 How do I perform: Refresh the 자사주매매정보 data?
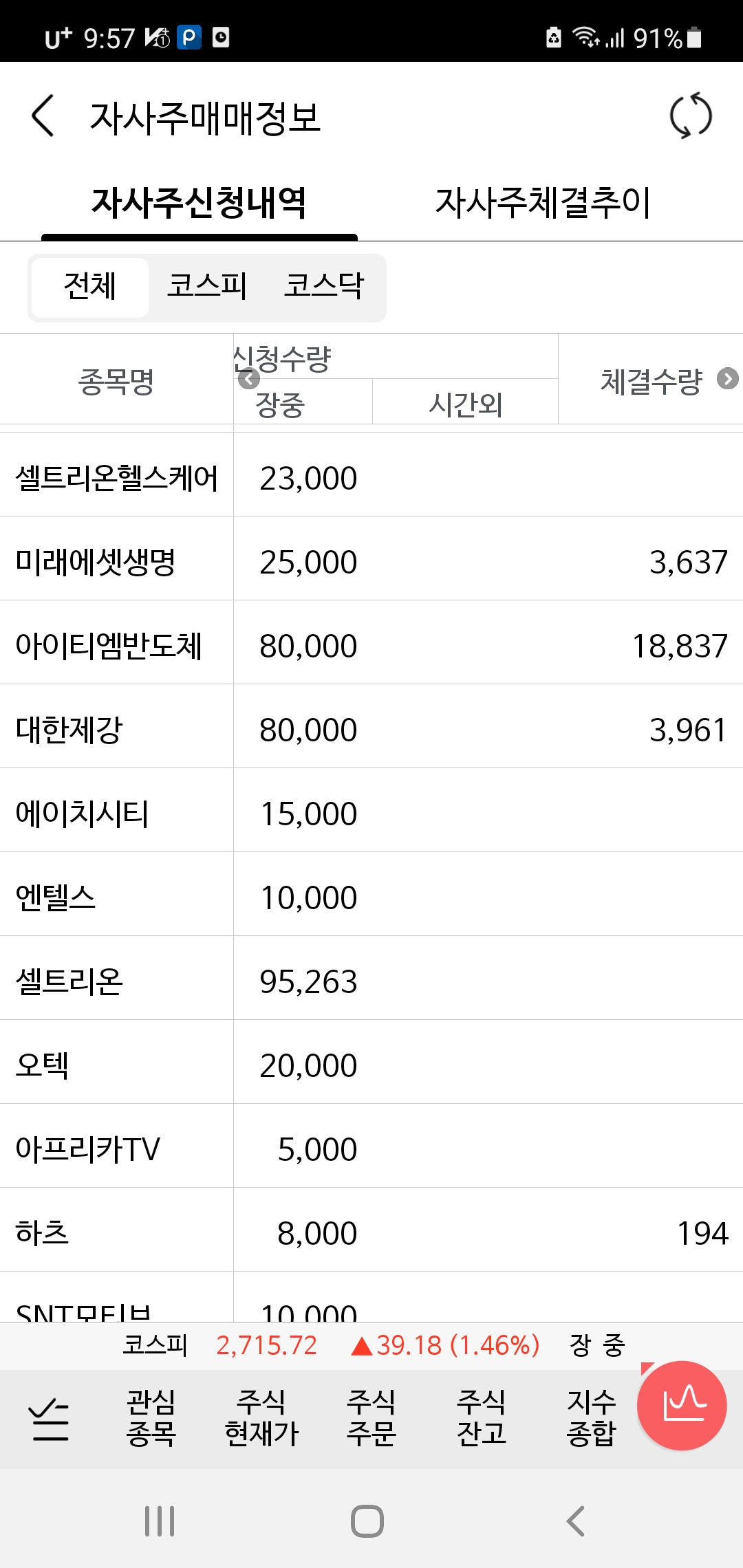point(690,116)
